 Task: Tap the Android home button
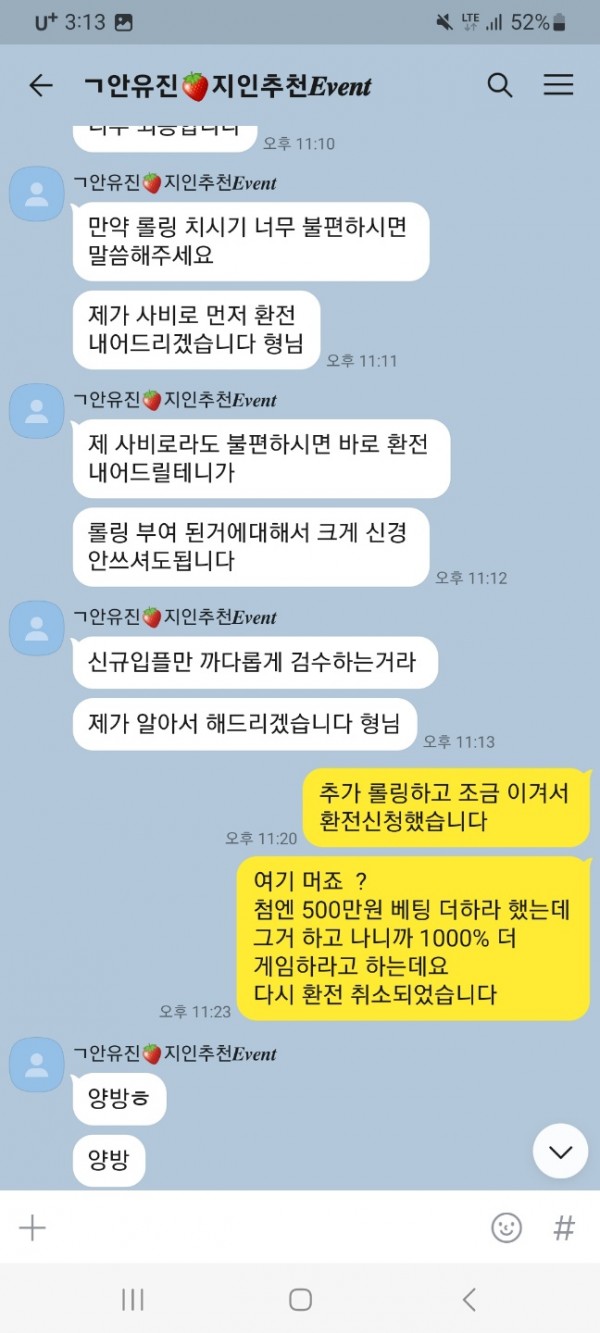click(x=300, y=1299)
